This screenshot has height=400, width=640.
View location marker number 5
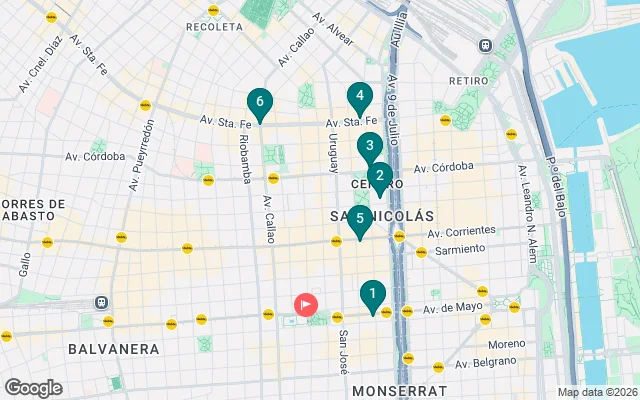click(x=360, y=220)
